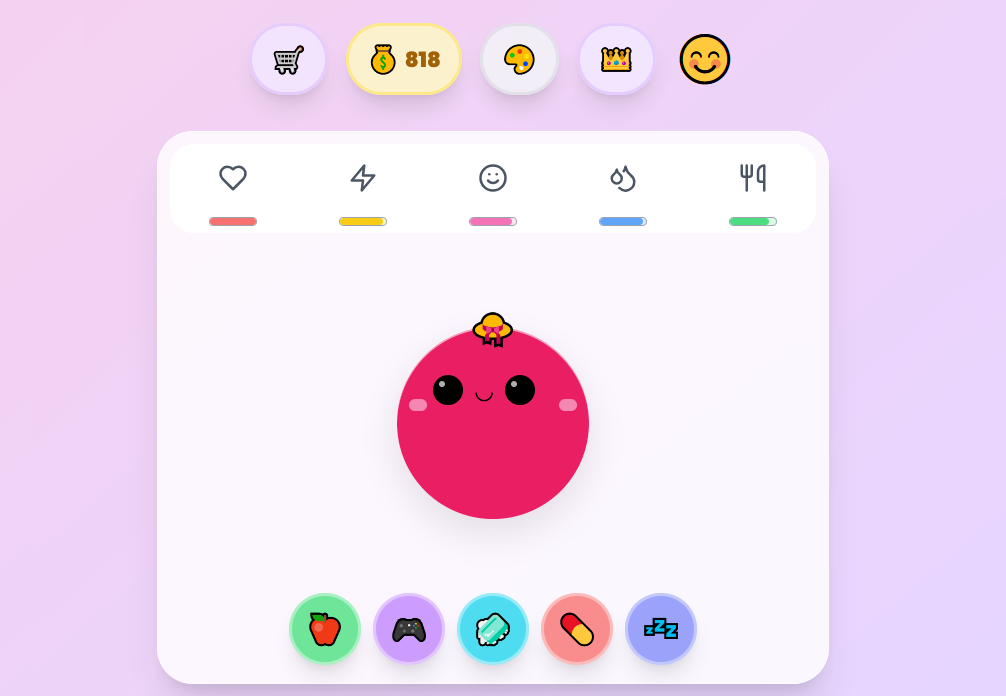
Task: Give the pet medicine with the pill
Action: point(577,629)
